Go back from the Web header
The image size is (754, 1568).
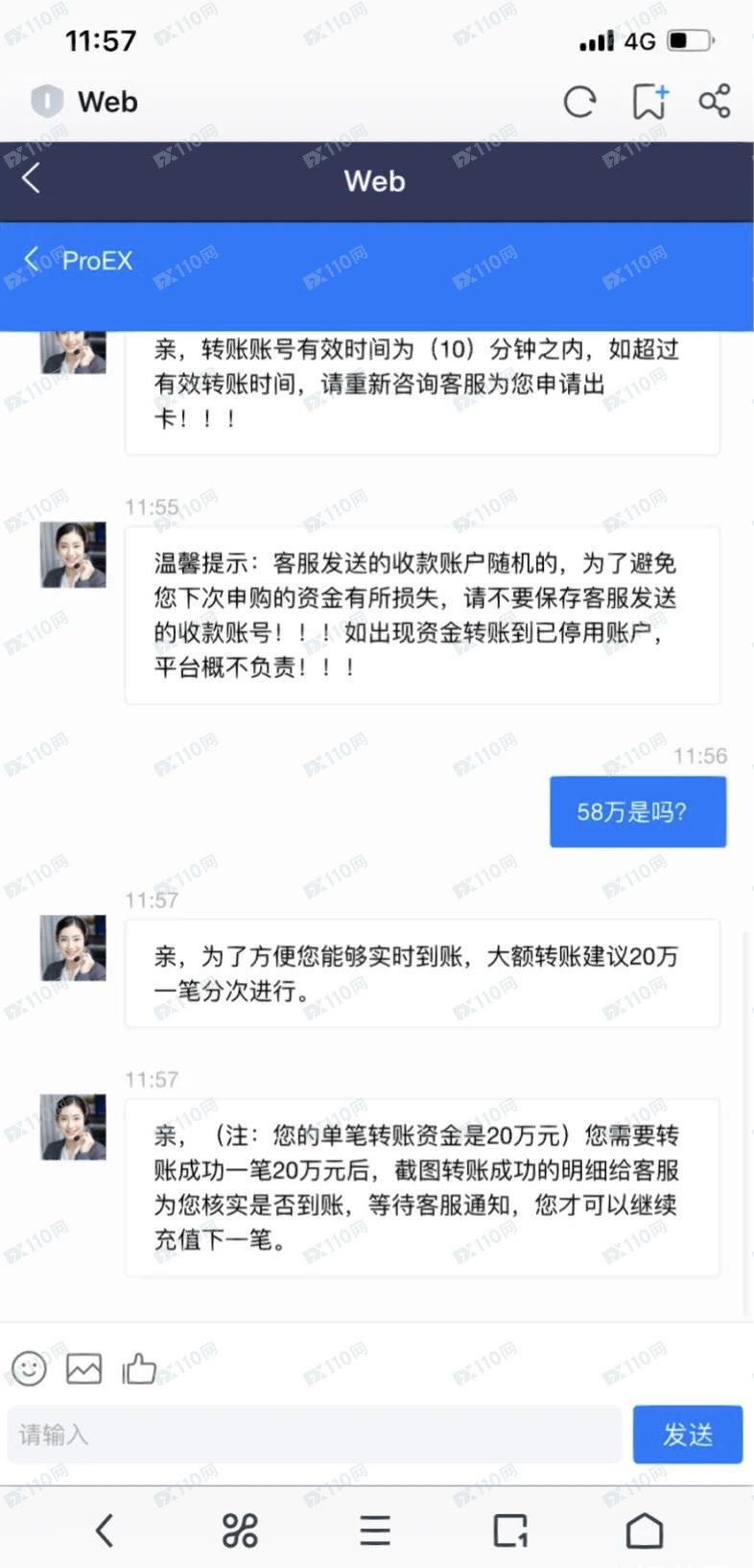click(32, 178)
